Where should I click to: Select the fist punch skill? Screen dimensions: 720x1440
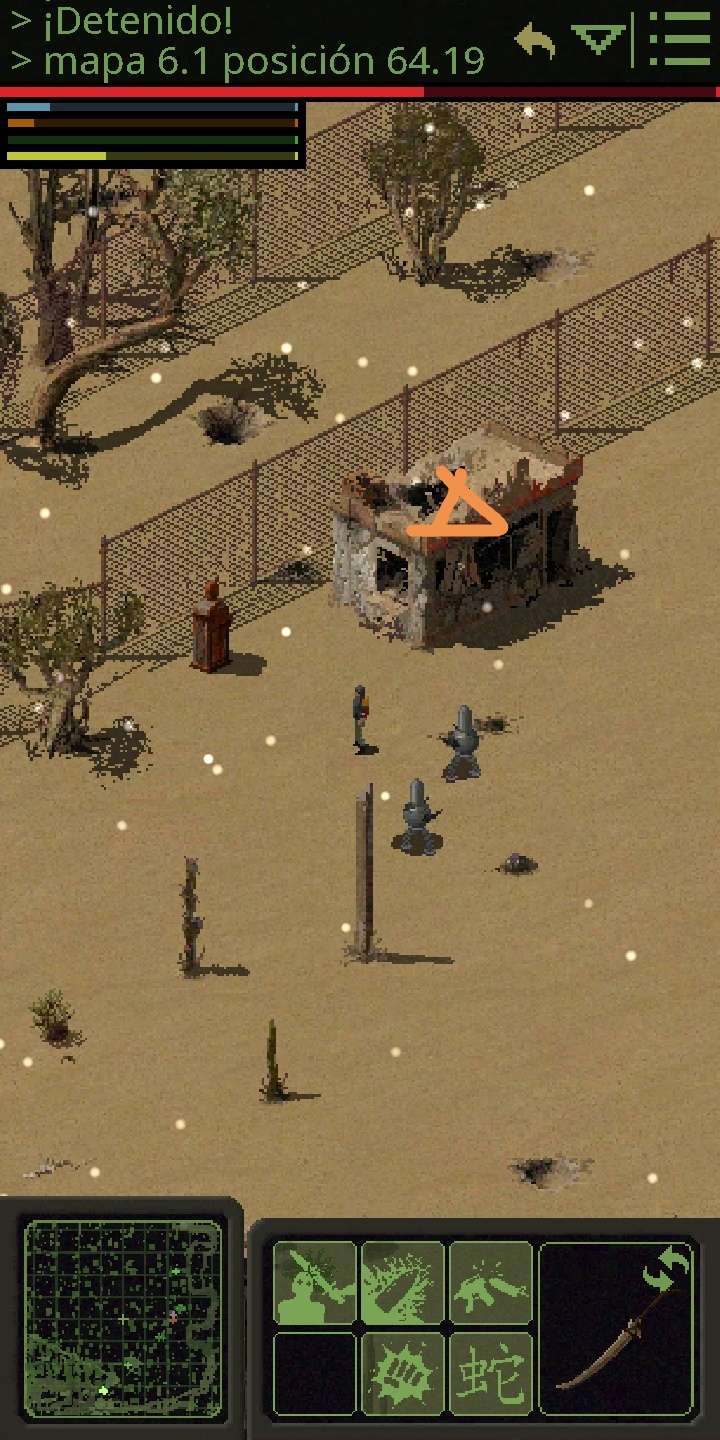tap(403, 1373)
